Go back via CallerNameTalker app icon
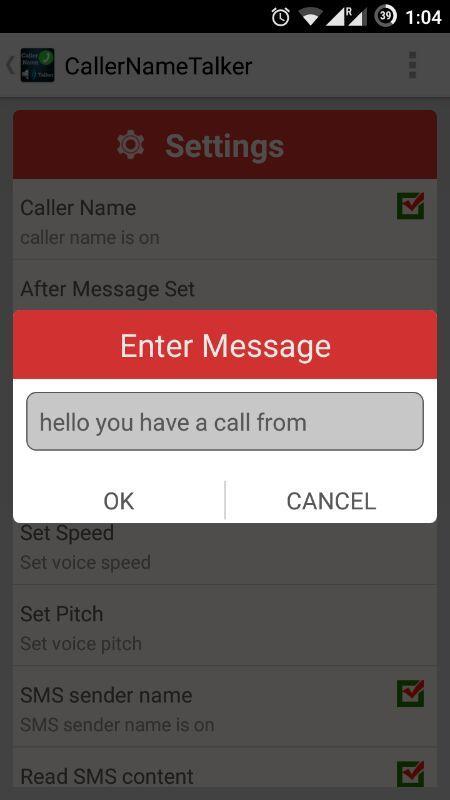 (x=31, y=65)
